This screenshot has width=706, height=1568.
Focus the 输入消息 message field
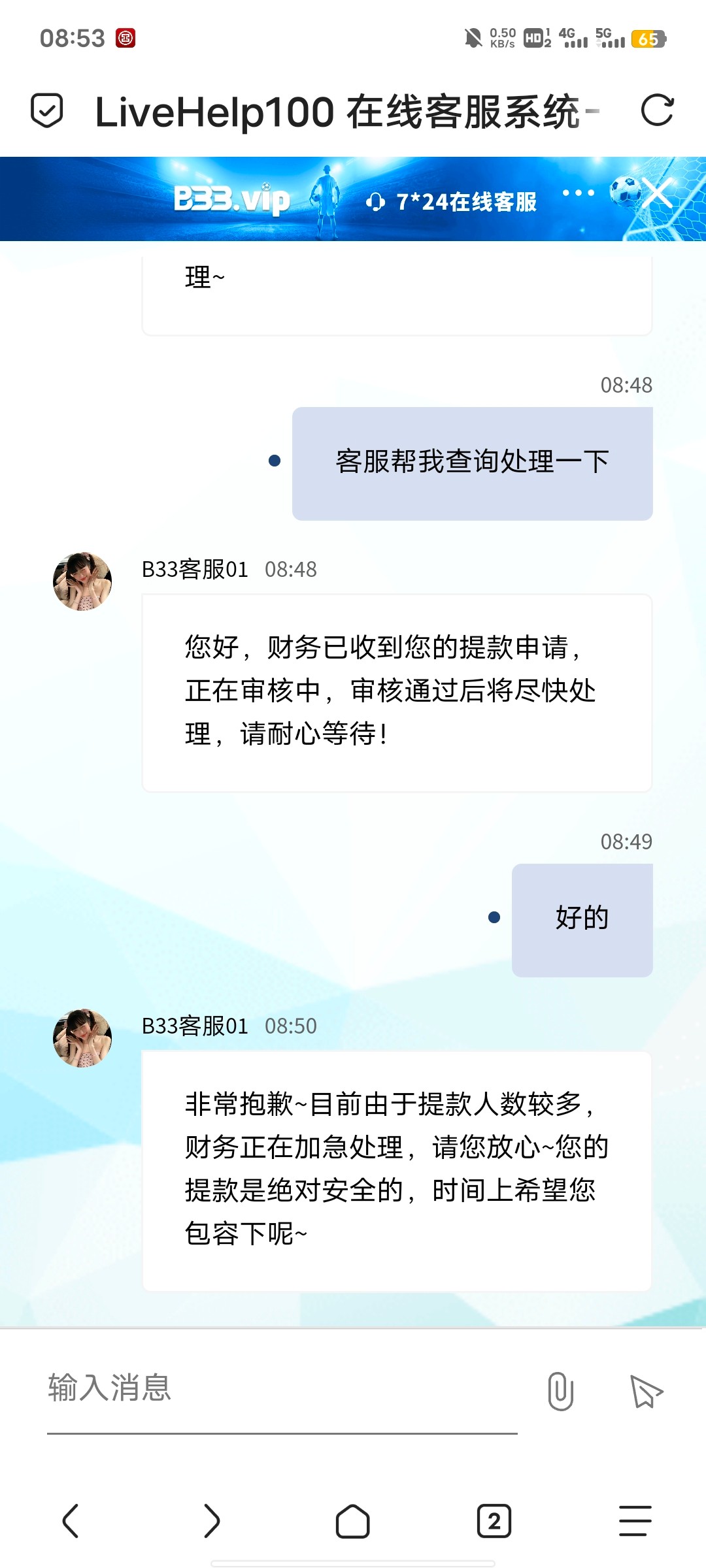(x=281, y=1388)
